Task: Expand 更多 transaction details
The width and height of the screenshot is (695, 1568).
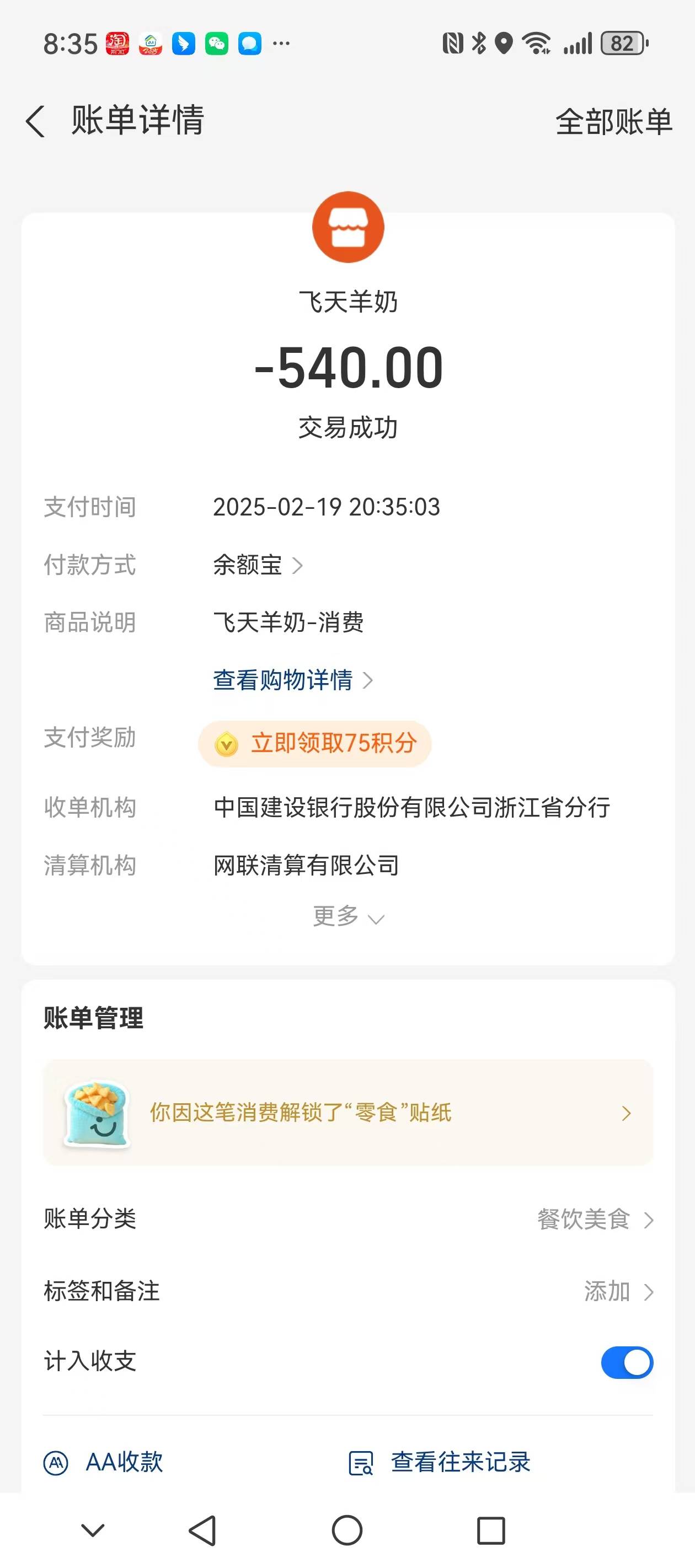Action: (x=348, y=916)
